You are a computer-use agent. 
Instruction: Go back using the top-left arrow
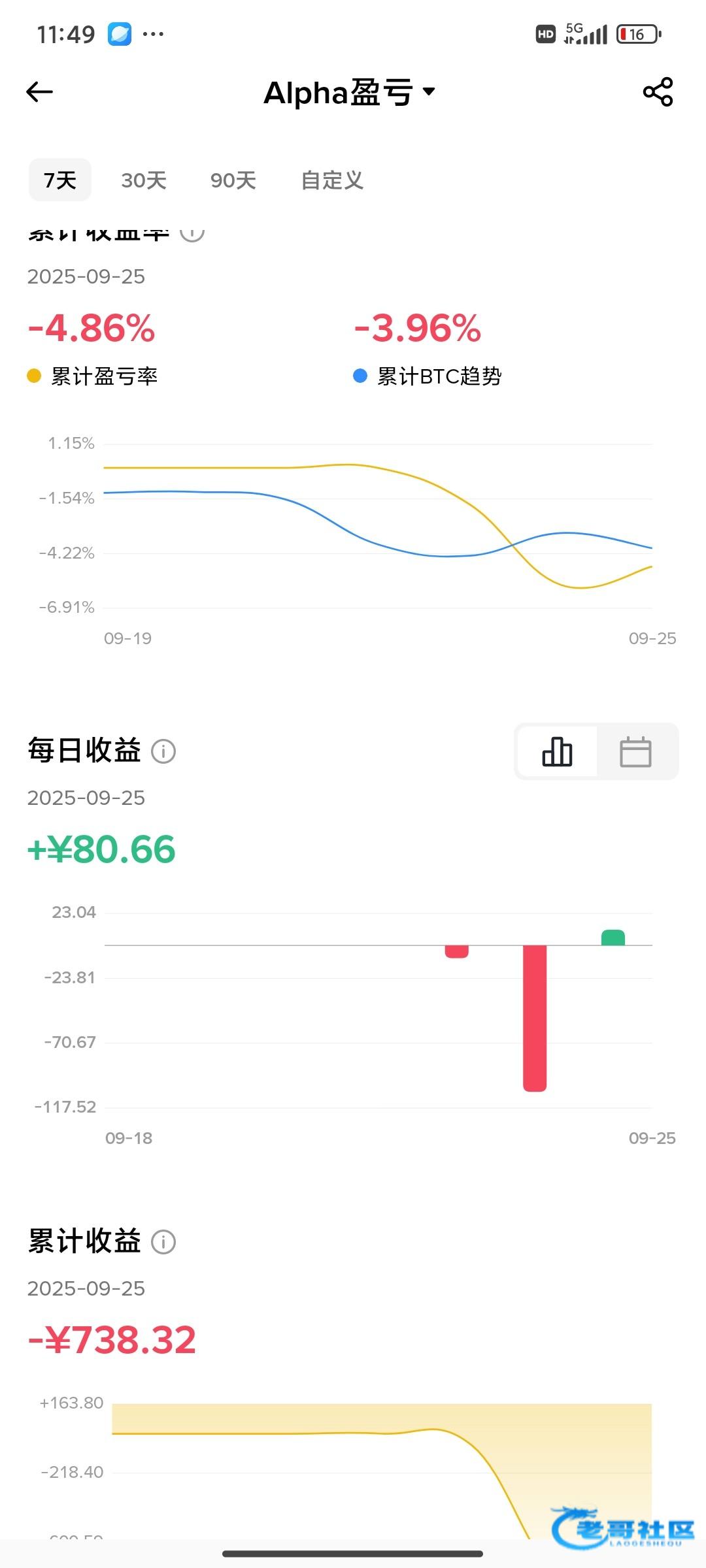39,92
